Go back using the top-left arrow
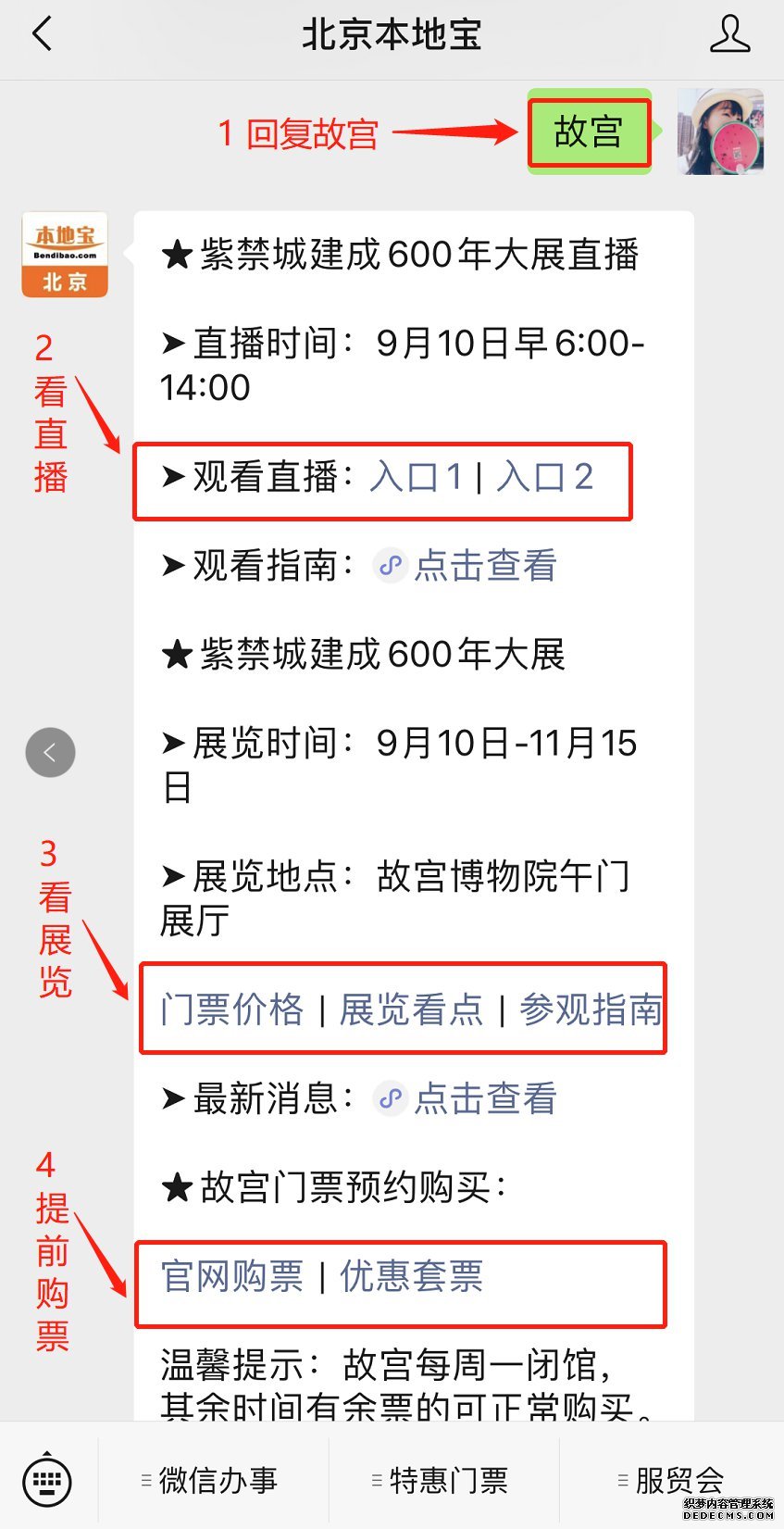Image resolution: width=784 pixels, height=1529 pixels. pyautogui.click(x=42, y=34)
